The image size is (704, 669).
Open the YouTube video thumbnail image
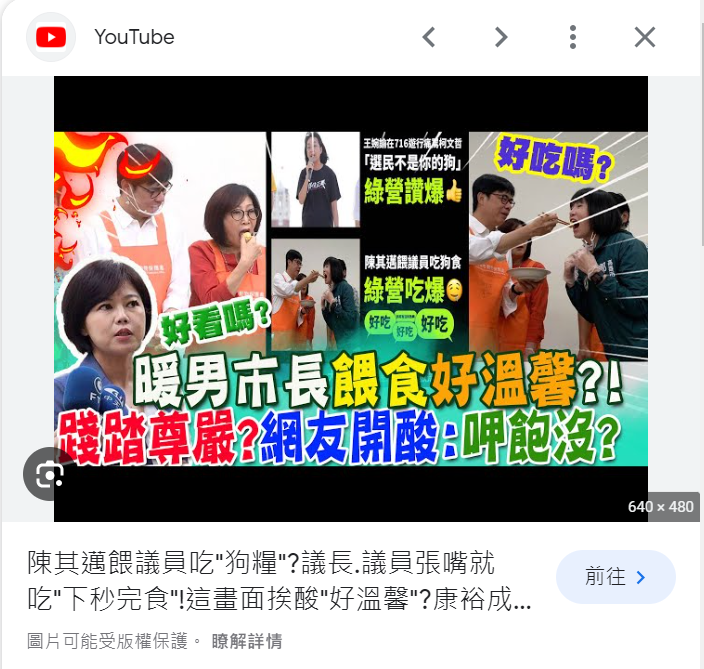[x=350, y=300]
